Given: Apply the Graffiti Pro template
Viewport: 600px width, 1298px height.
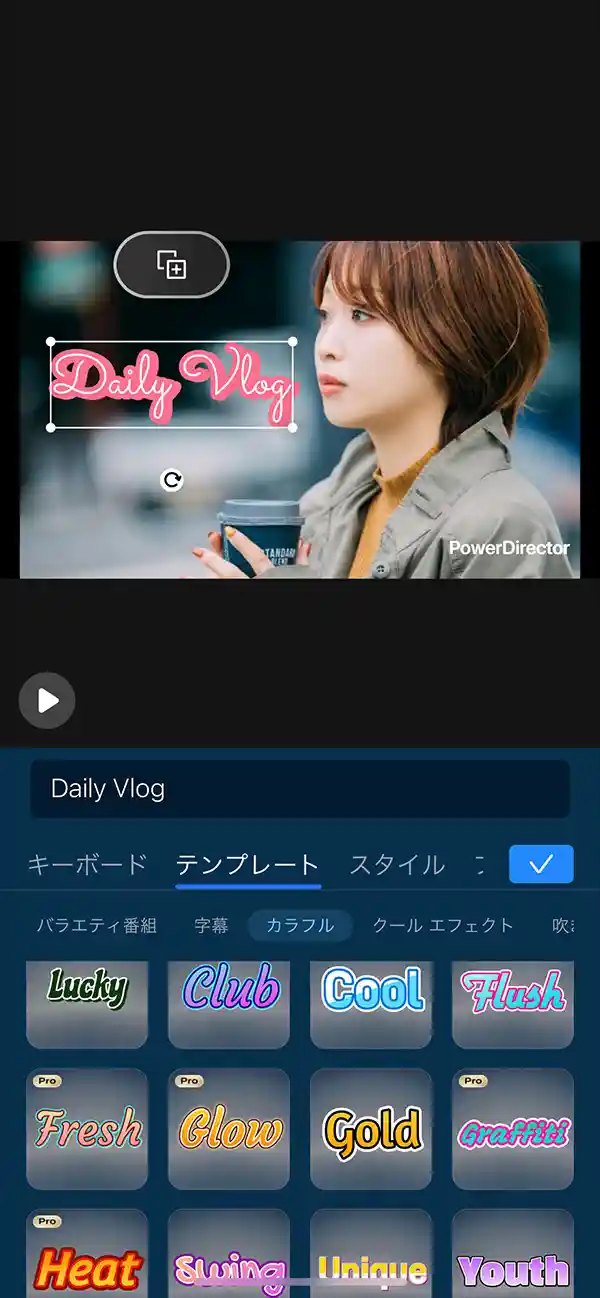Looking at the screenshot, I should [513, 1129].
